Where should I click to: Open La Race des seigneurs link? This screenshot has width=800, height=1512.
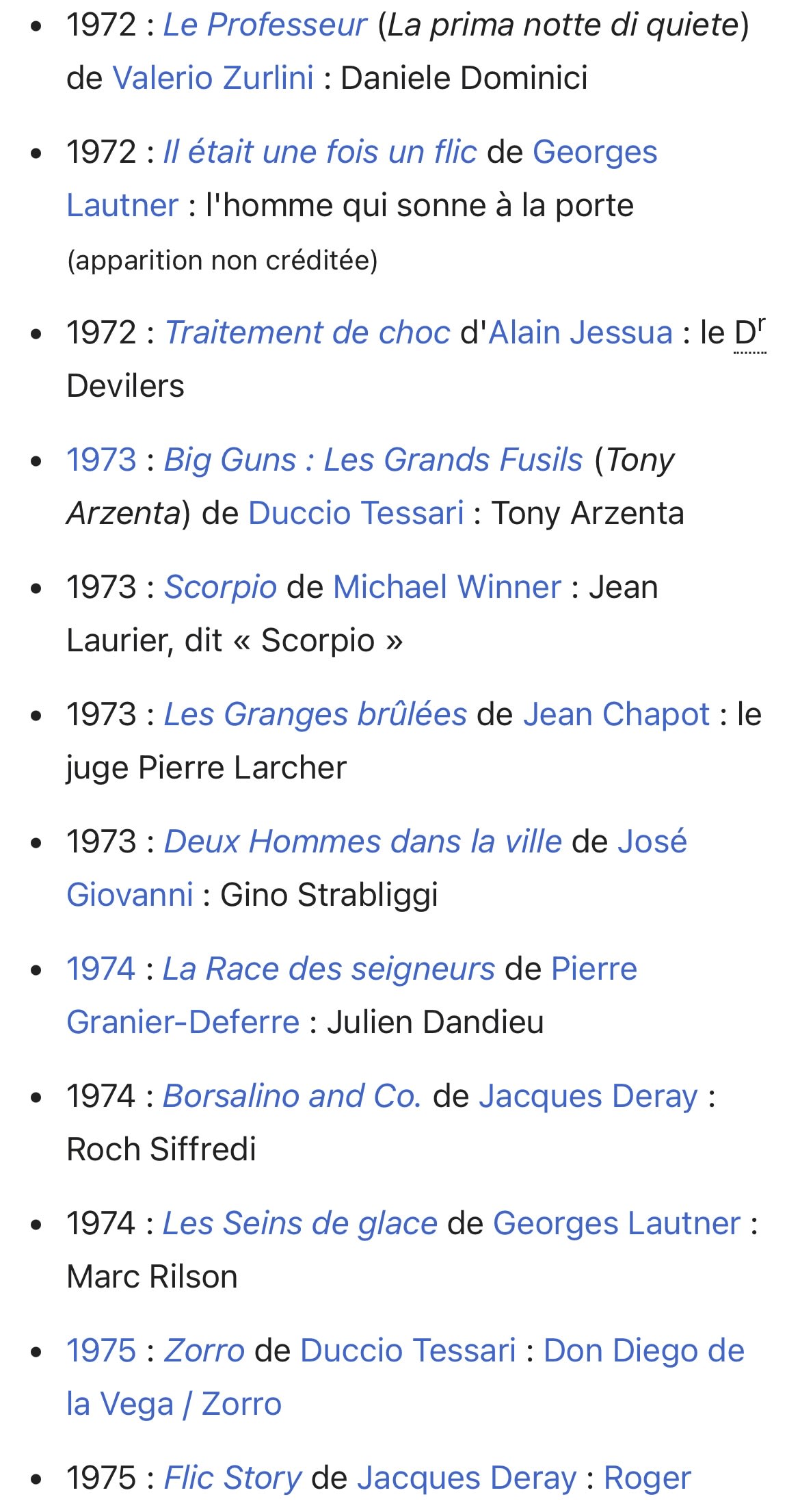(328, 969)
